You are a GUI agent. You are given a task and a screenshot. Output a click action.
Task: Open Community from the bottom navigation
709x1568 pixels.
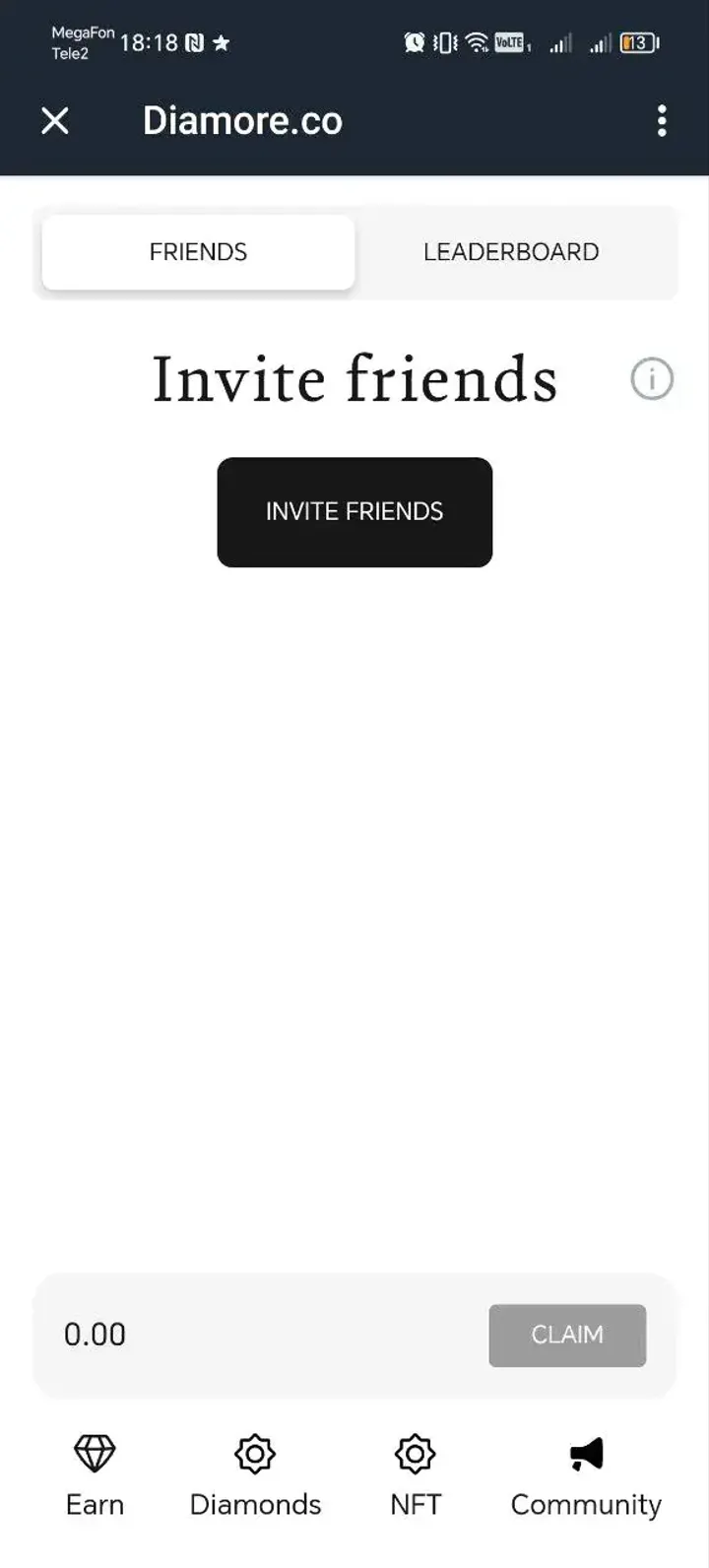pos(585,1503)
